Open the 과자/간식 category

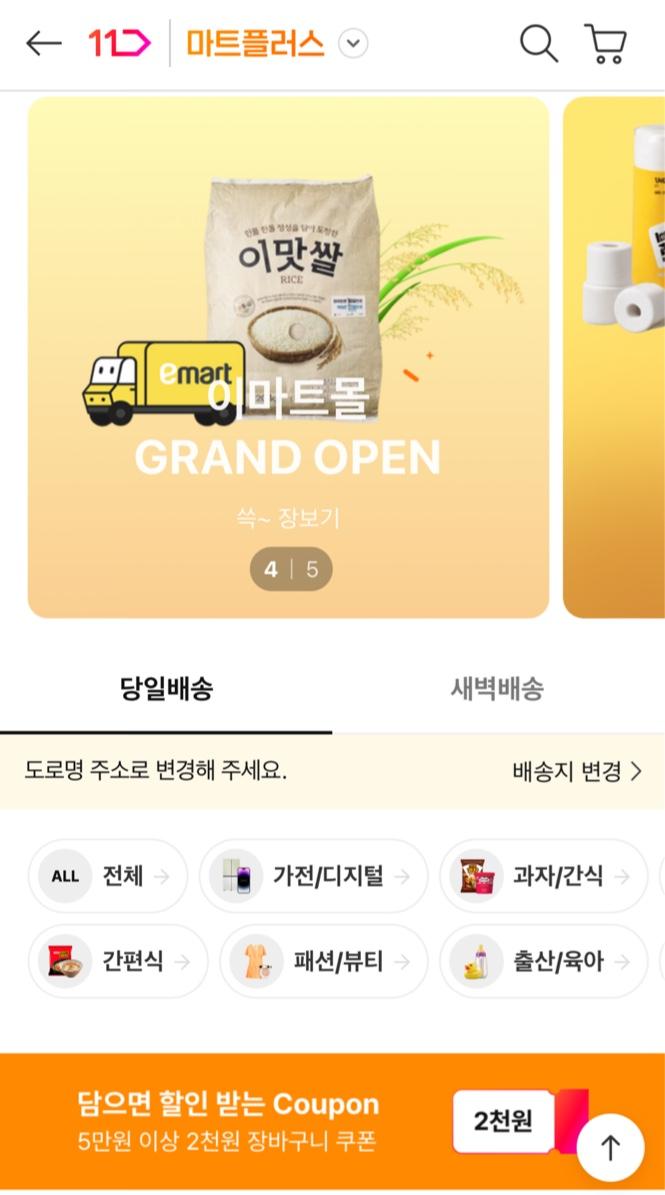point(543,876)
